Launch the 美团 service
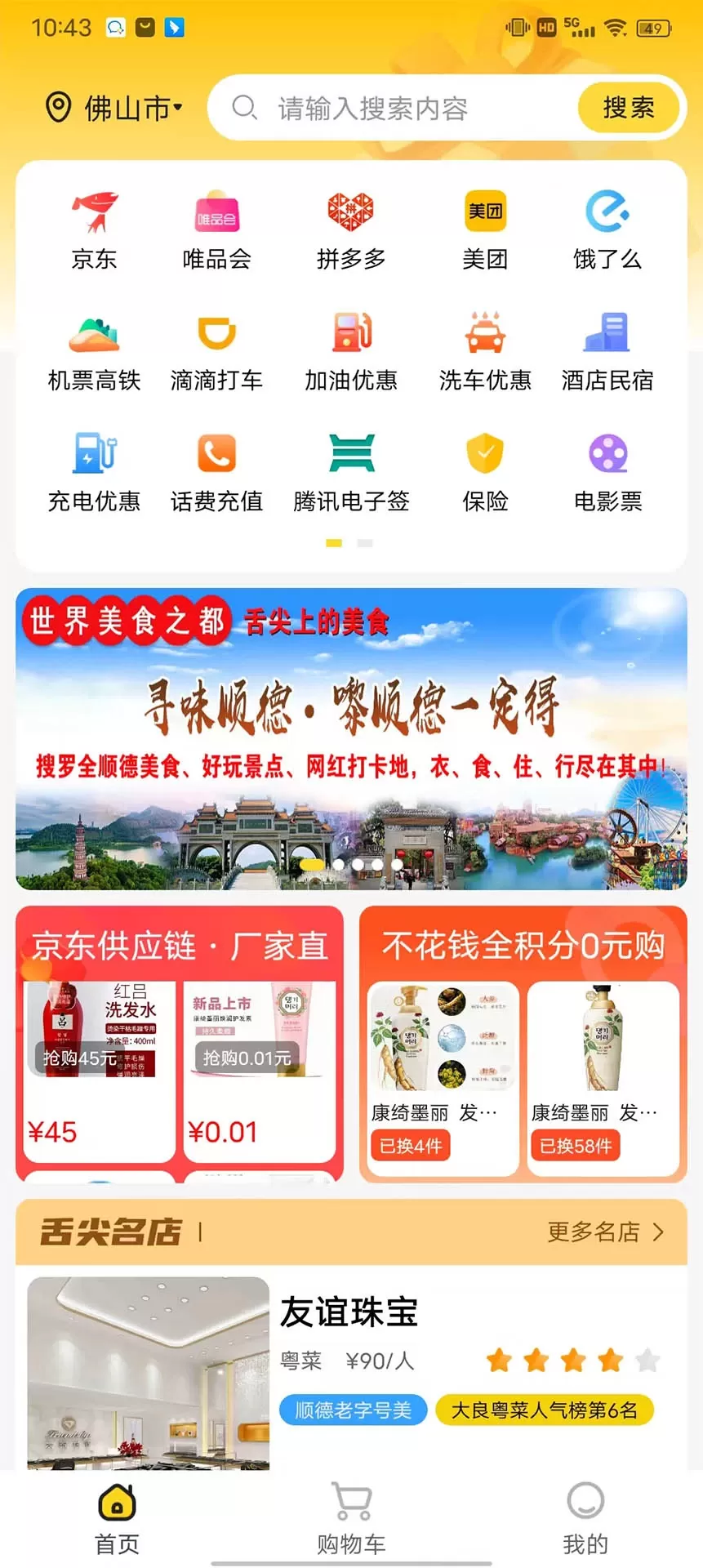703x1568 pixels. pyautogui.click(x=485, y=230)
